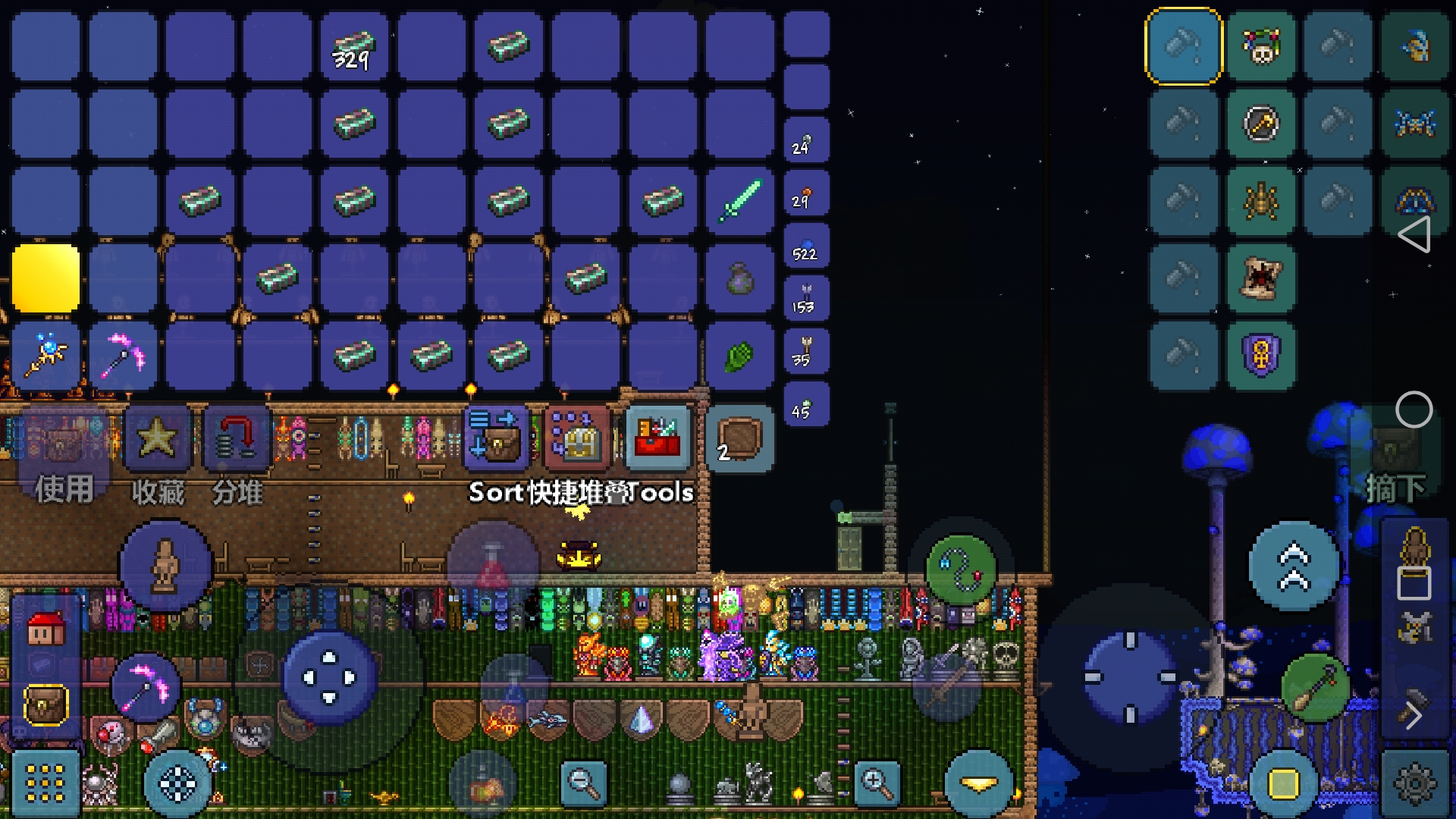The width and height of the screenshot is (1456, 819).
Task: Open the red Tools toolbox button
Action: [x=657, y=438]
